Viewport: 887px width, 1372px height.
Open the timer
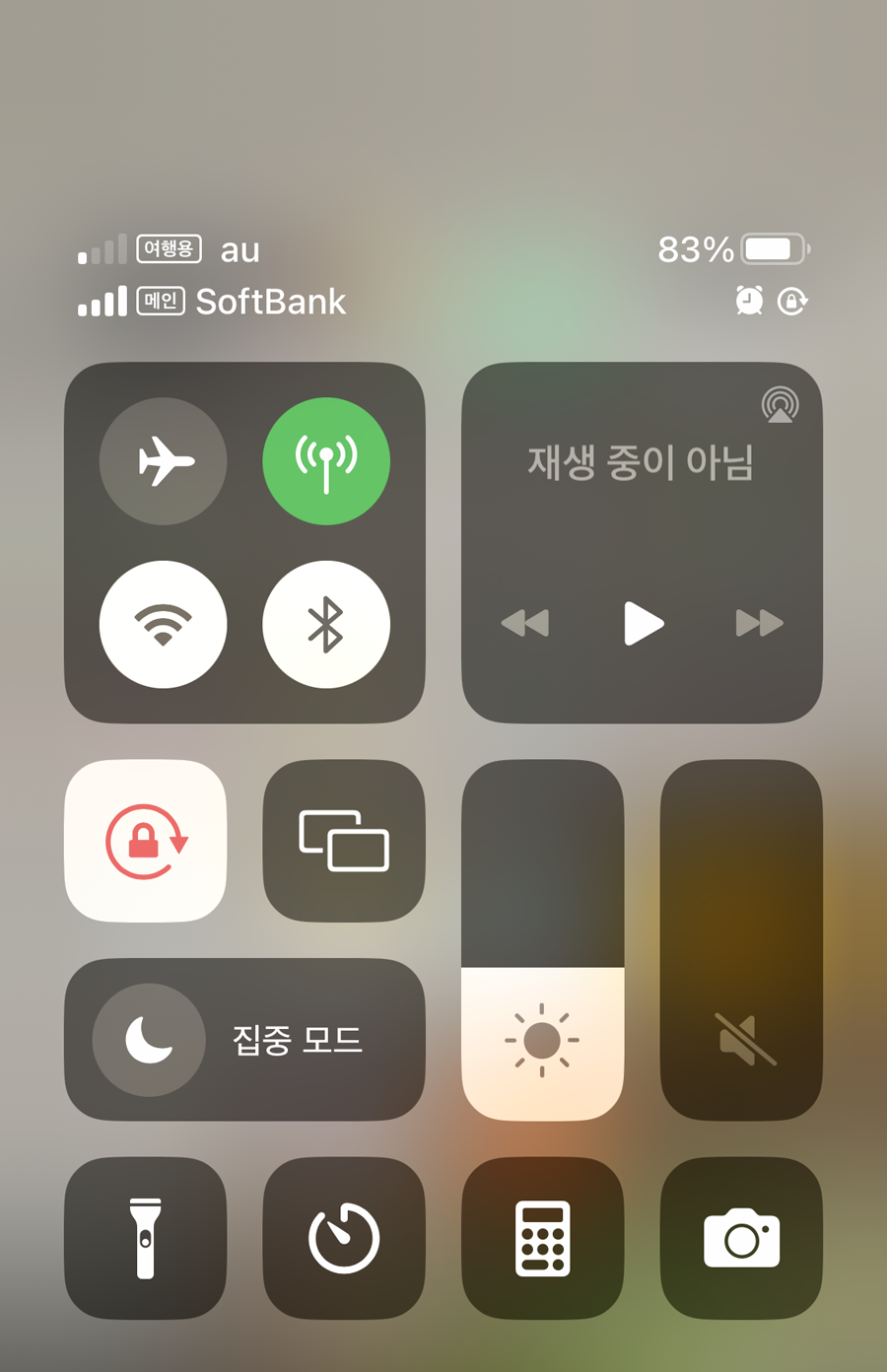coord(344,1238)
